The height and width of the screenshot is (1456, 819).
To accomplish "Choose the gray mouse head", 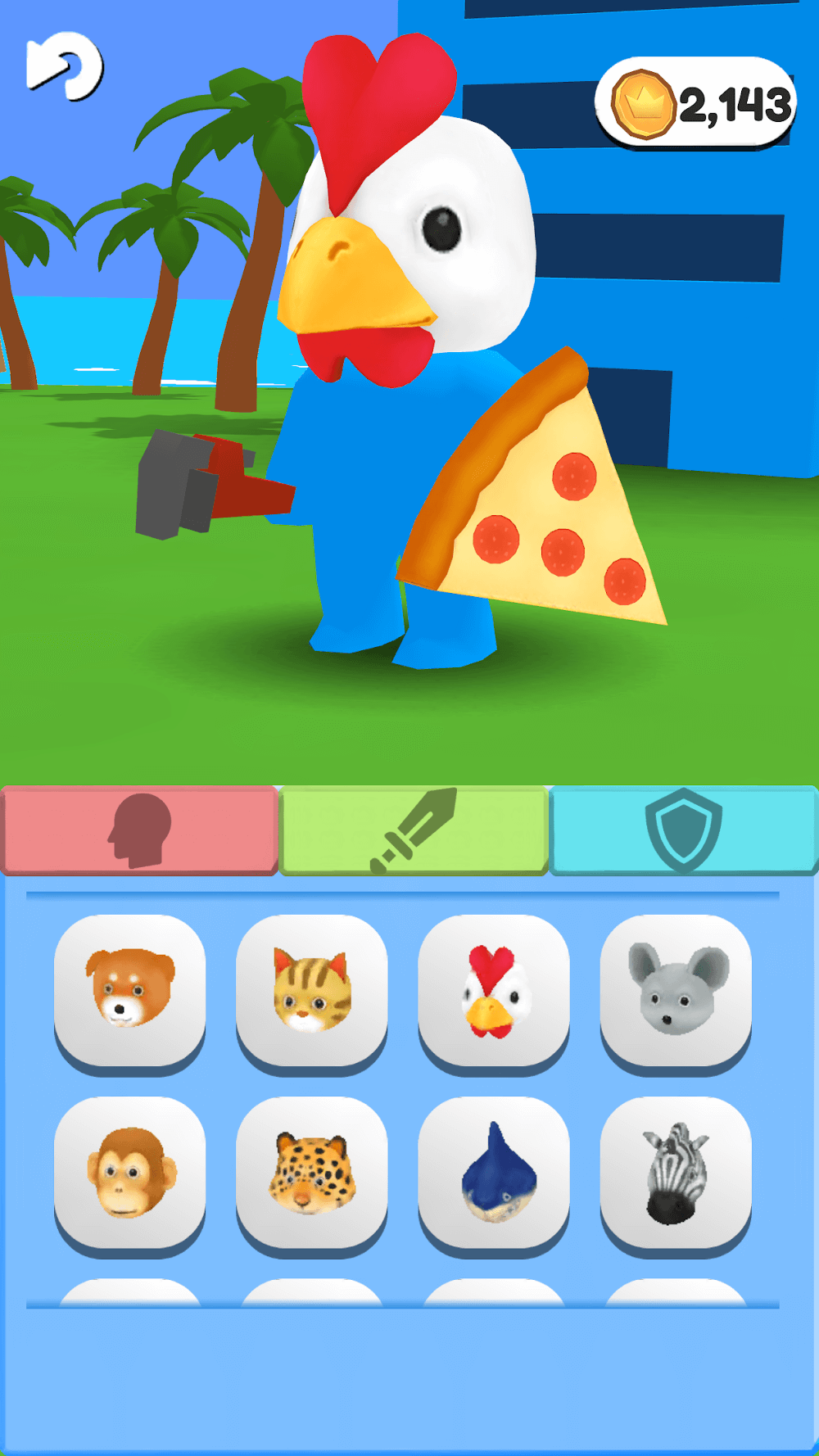I will pyautogui.click(x=676, y=989).
